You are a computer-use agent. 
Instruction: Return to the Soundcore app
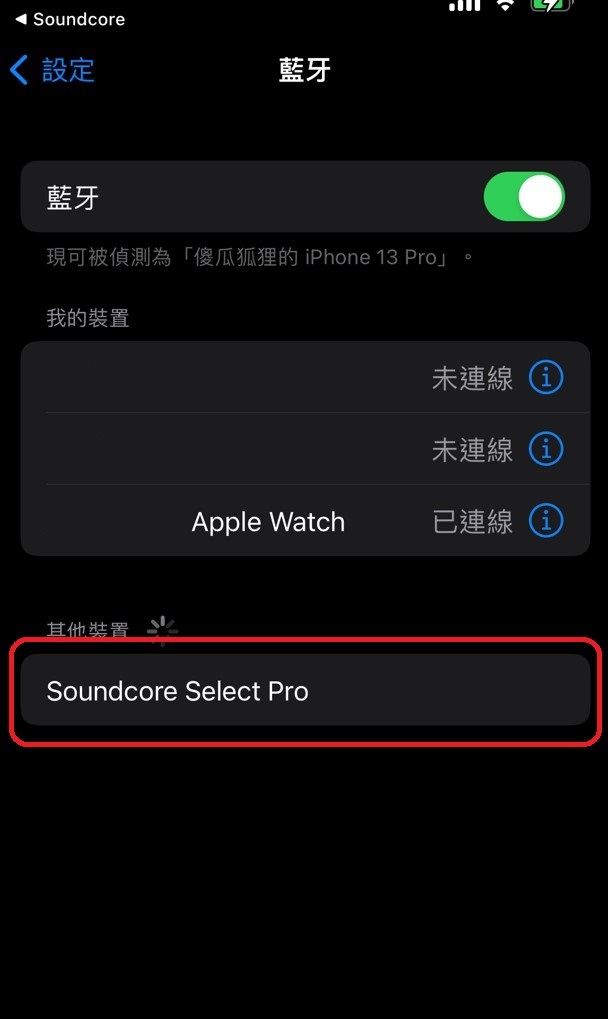[70, 19]
